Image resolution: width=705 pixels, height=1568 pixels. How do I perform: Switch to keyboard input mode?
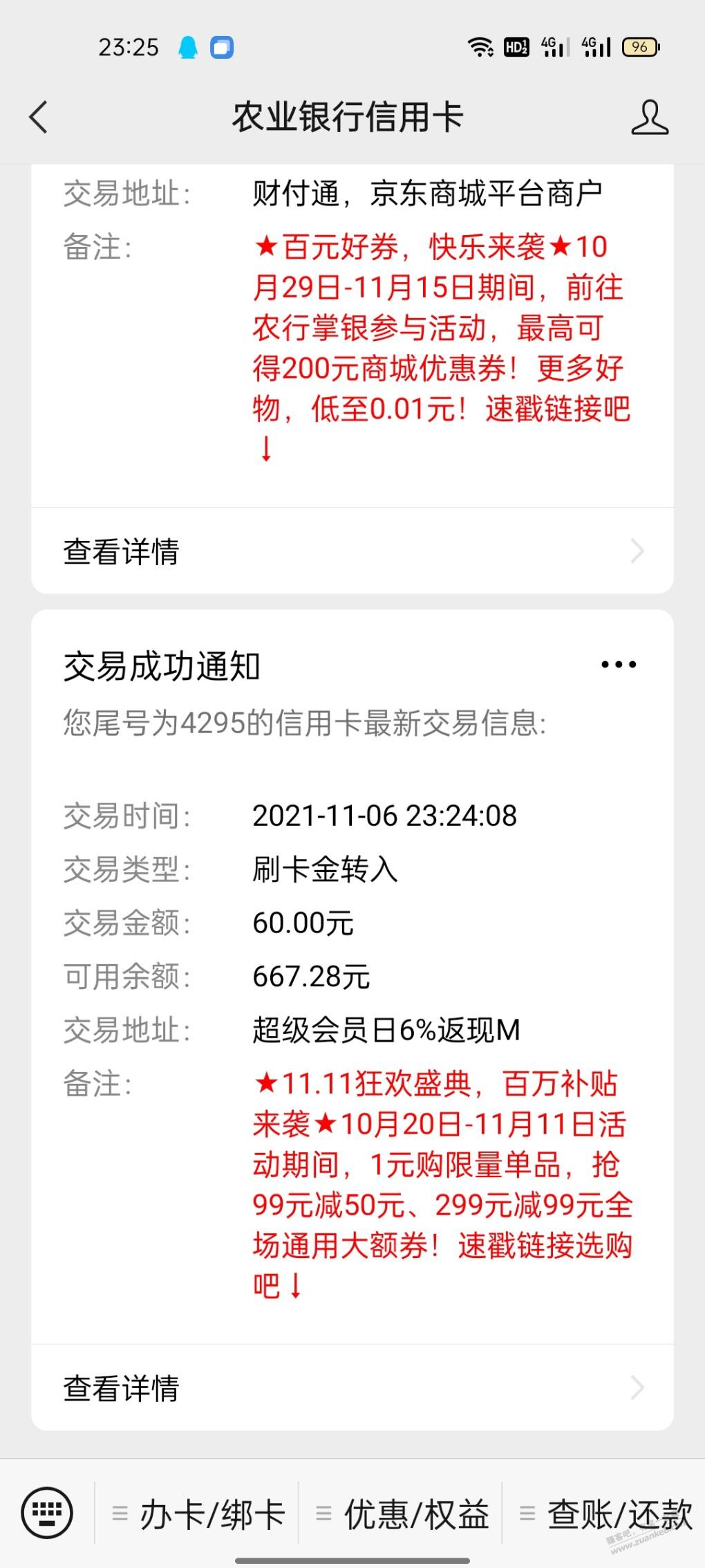tap(47, 1513)
